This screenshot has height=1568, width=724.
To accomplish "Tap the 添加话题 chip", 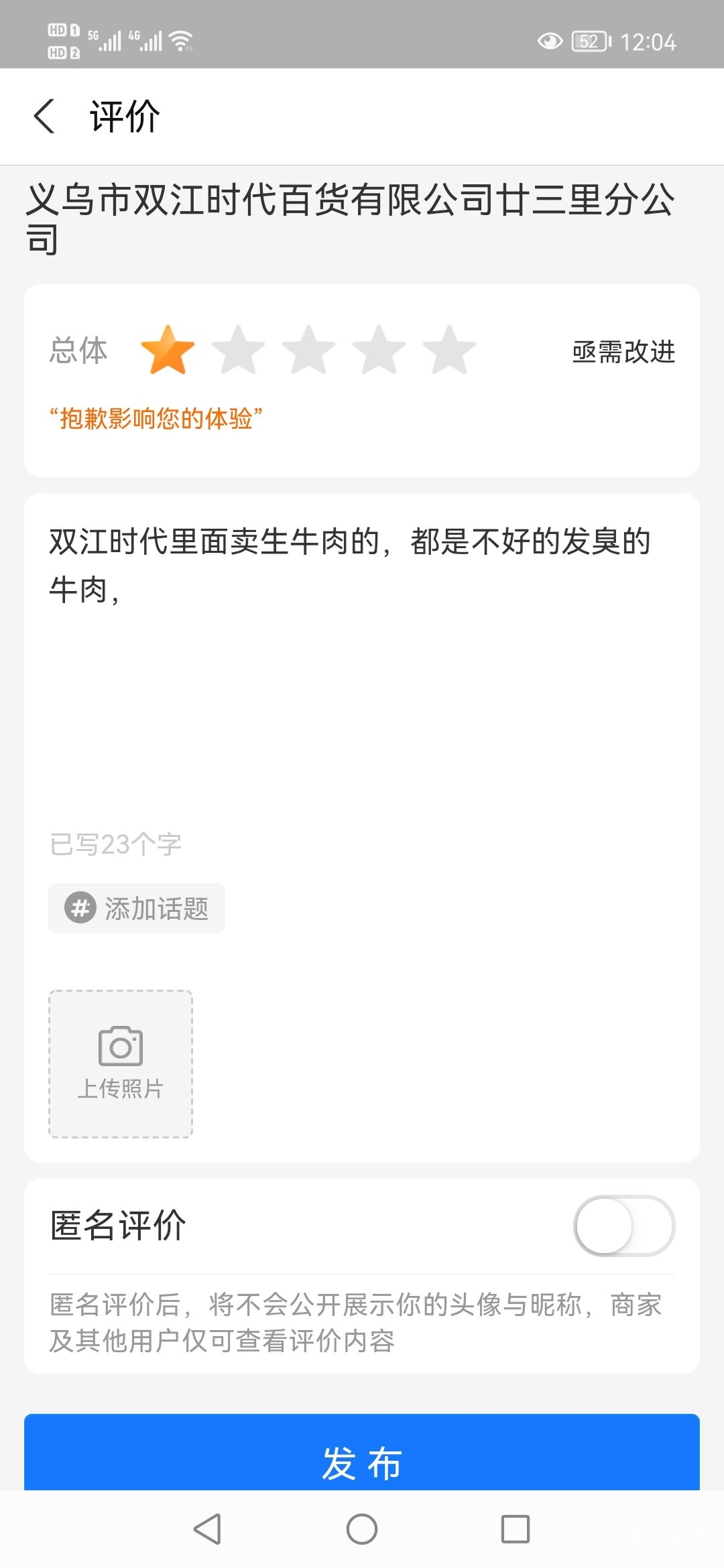I will pos(137,909).
